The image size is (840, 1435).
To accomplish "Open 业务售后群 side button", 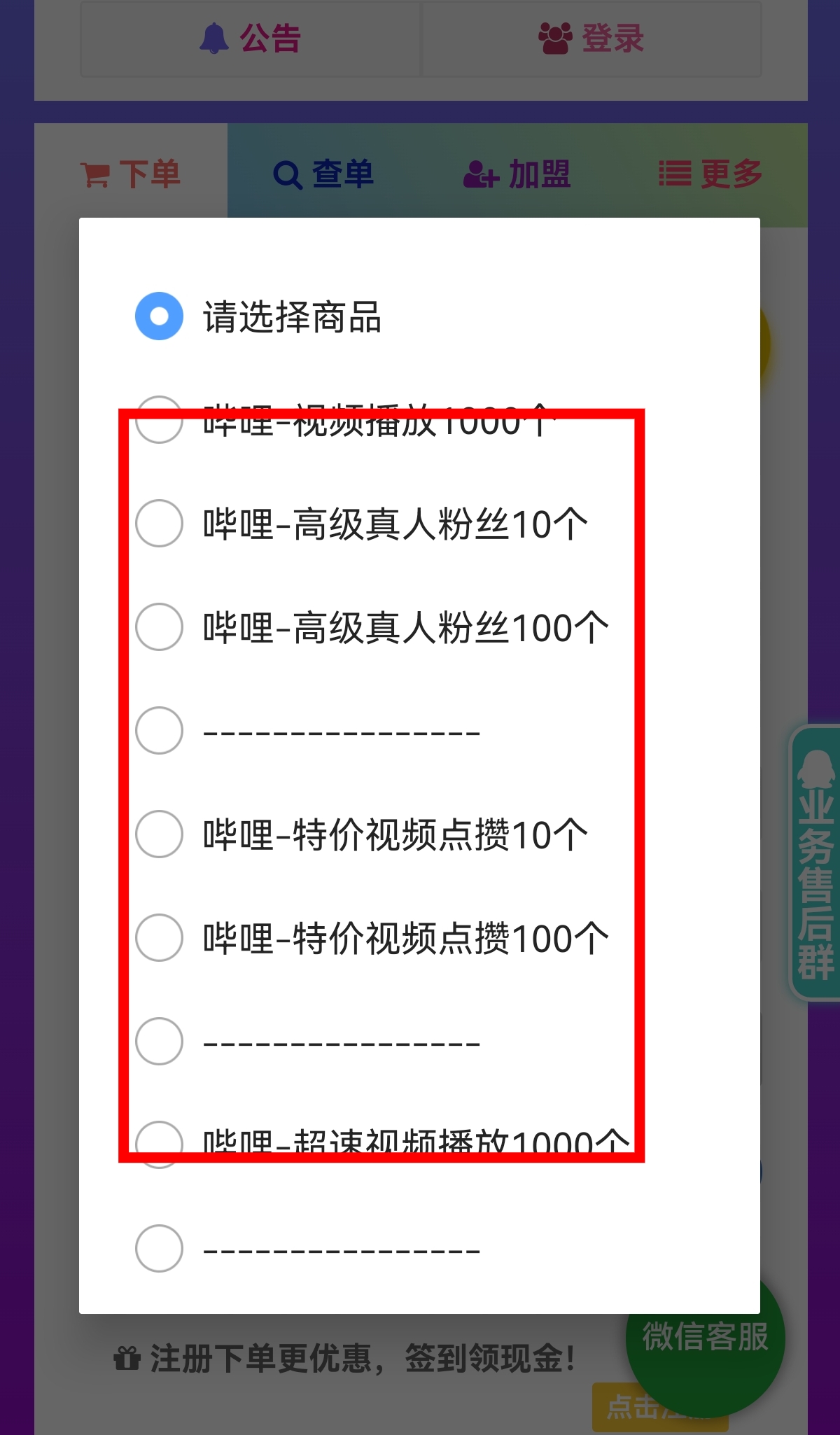I will (x=815, y=864).
